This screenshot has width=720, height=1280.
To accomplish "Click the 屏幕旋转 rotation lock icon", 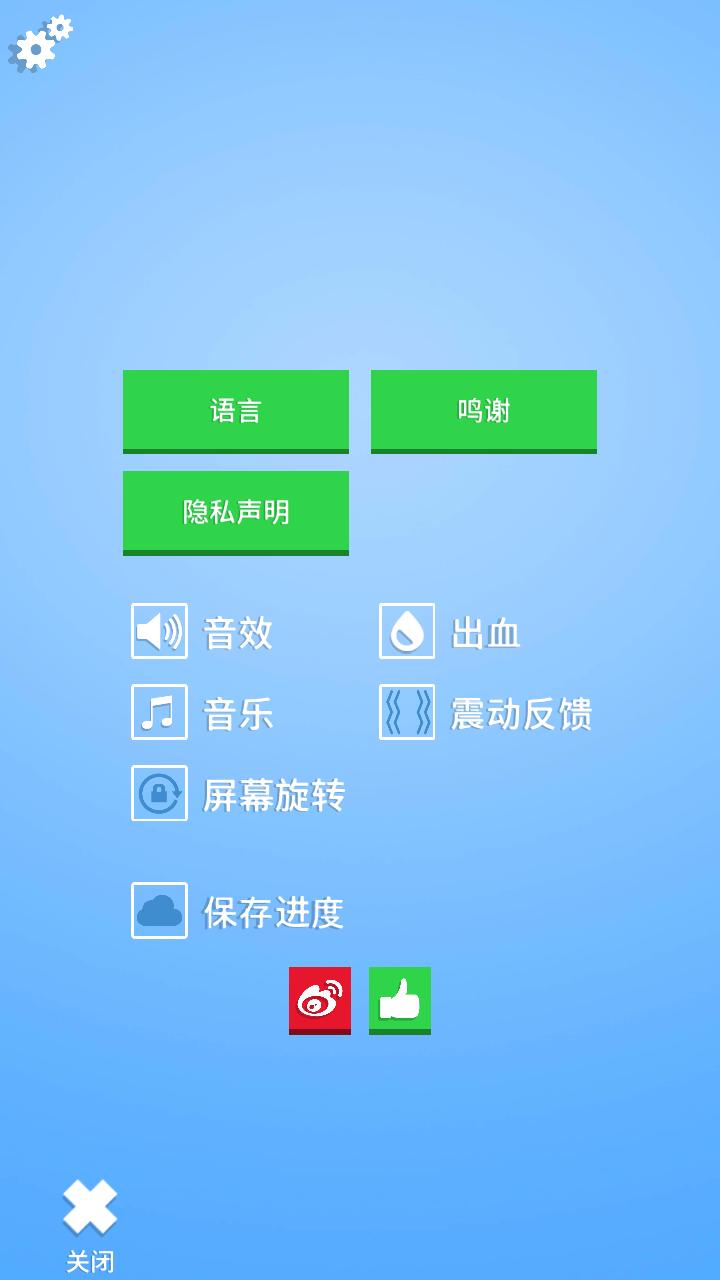I will pos(159,794).
